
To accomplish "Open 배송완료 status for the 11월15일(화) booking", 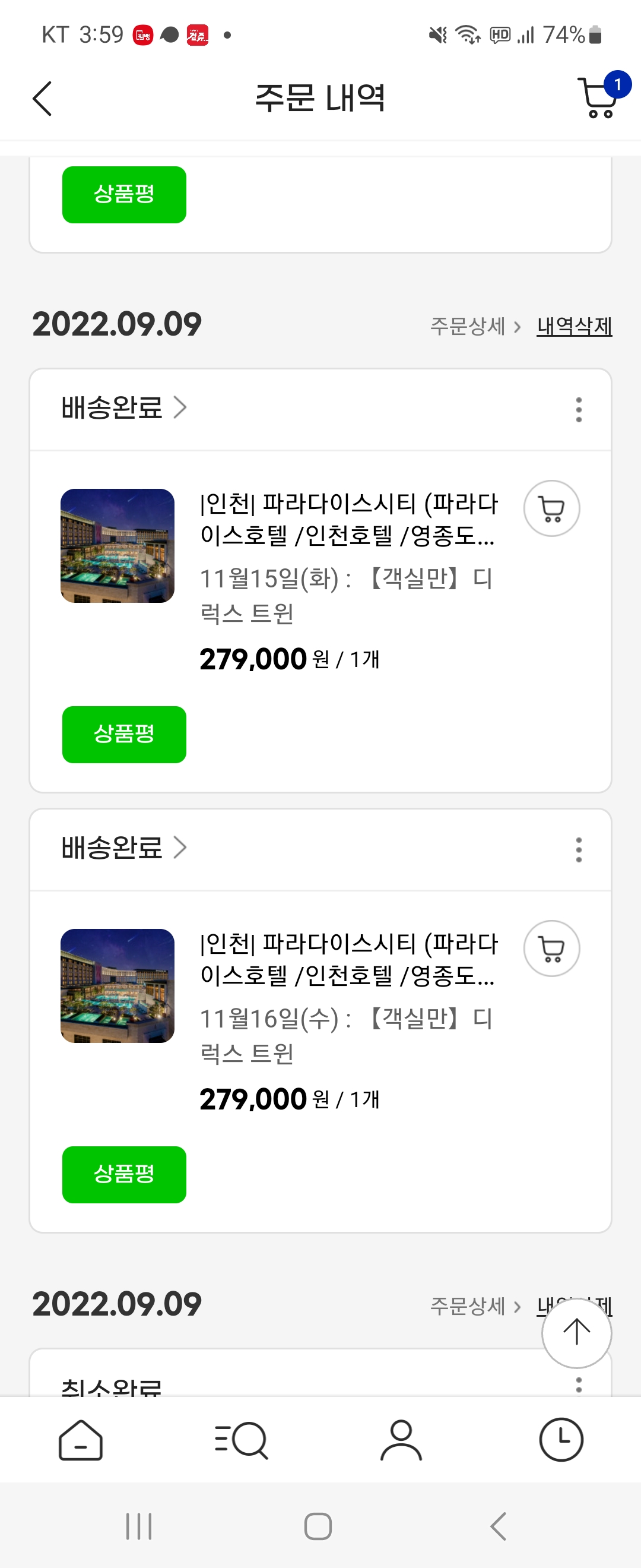I will tap(123, 408).
